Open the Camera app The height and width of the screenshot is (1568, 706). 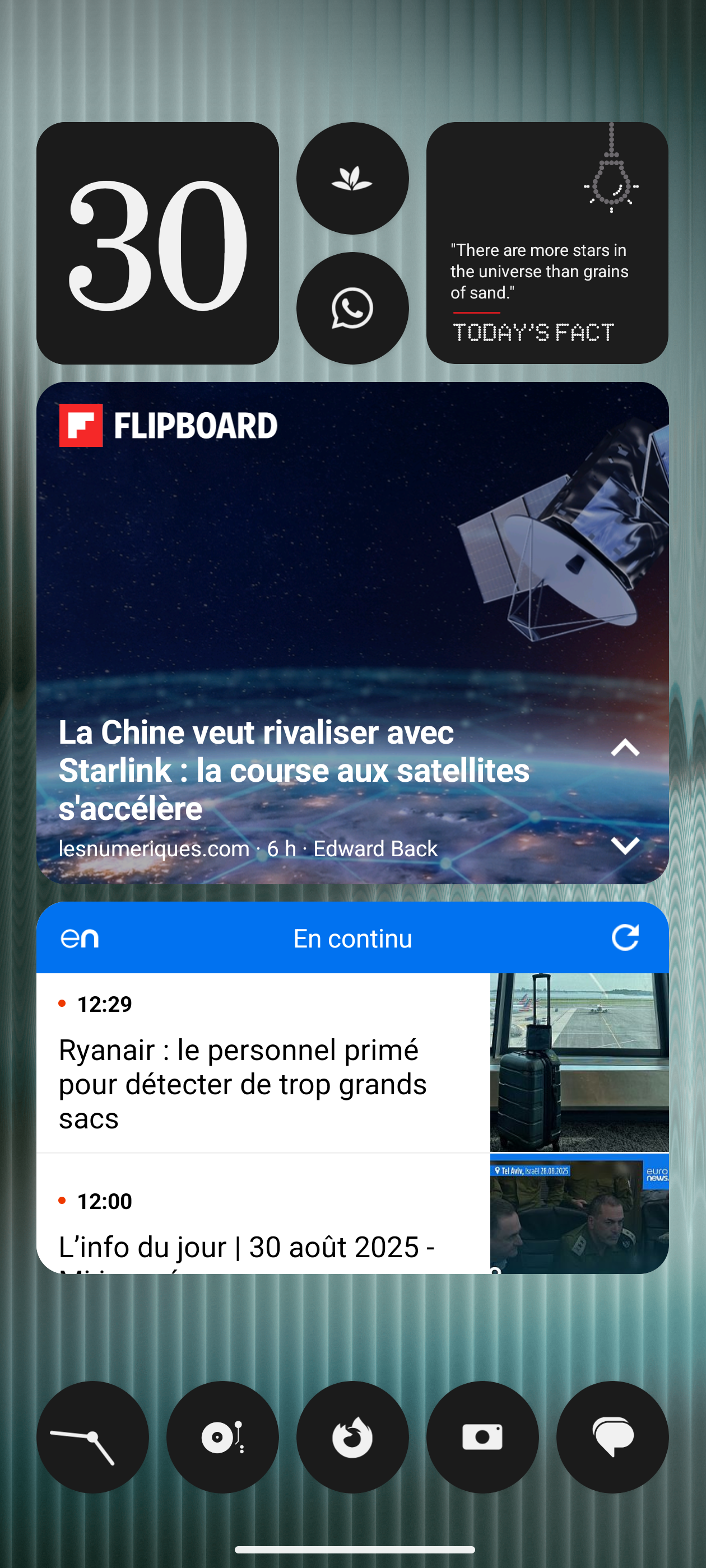click(482, 1436)
